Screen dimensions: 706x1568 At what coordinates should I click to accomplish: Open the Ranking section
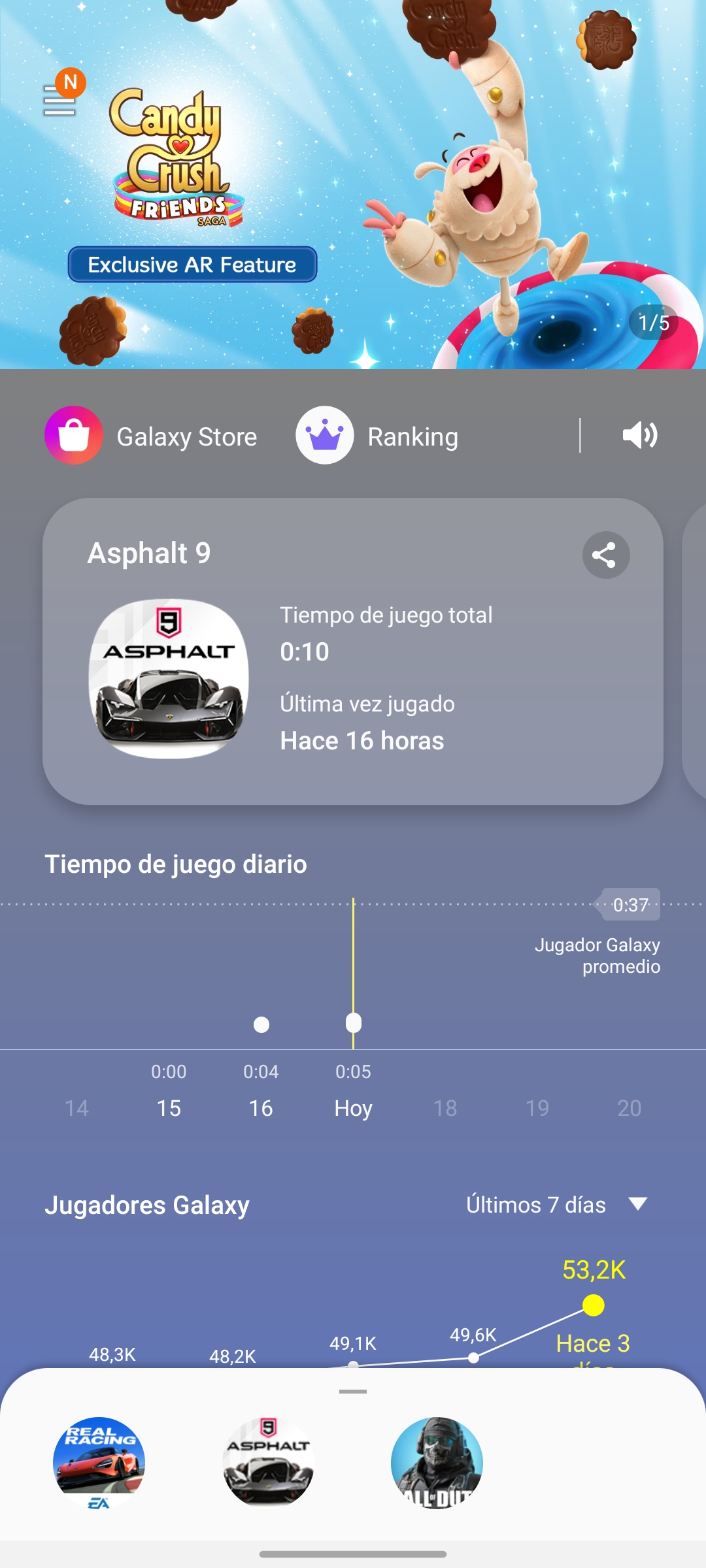[x=377, y=436]
